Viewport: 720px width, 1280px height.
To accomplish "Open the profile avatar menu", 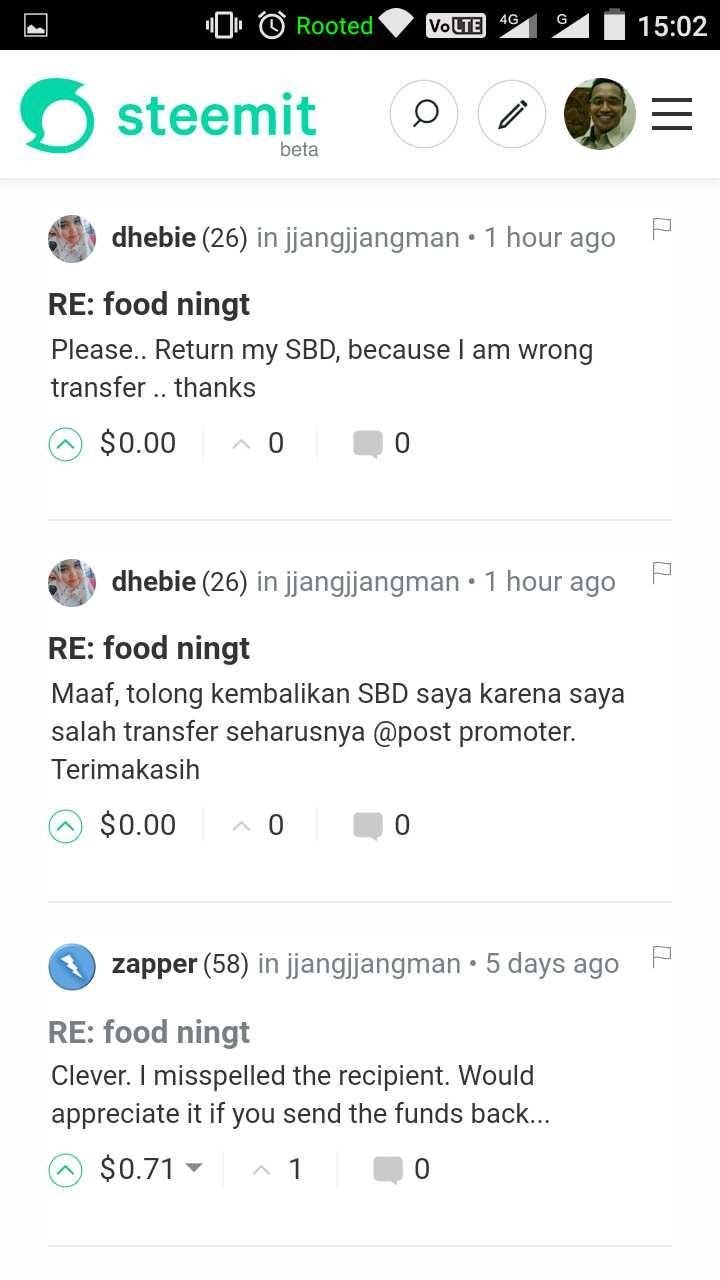I will click(x=600, y=114).
